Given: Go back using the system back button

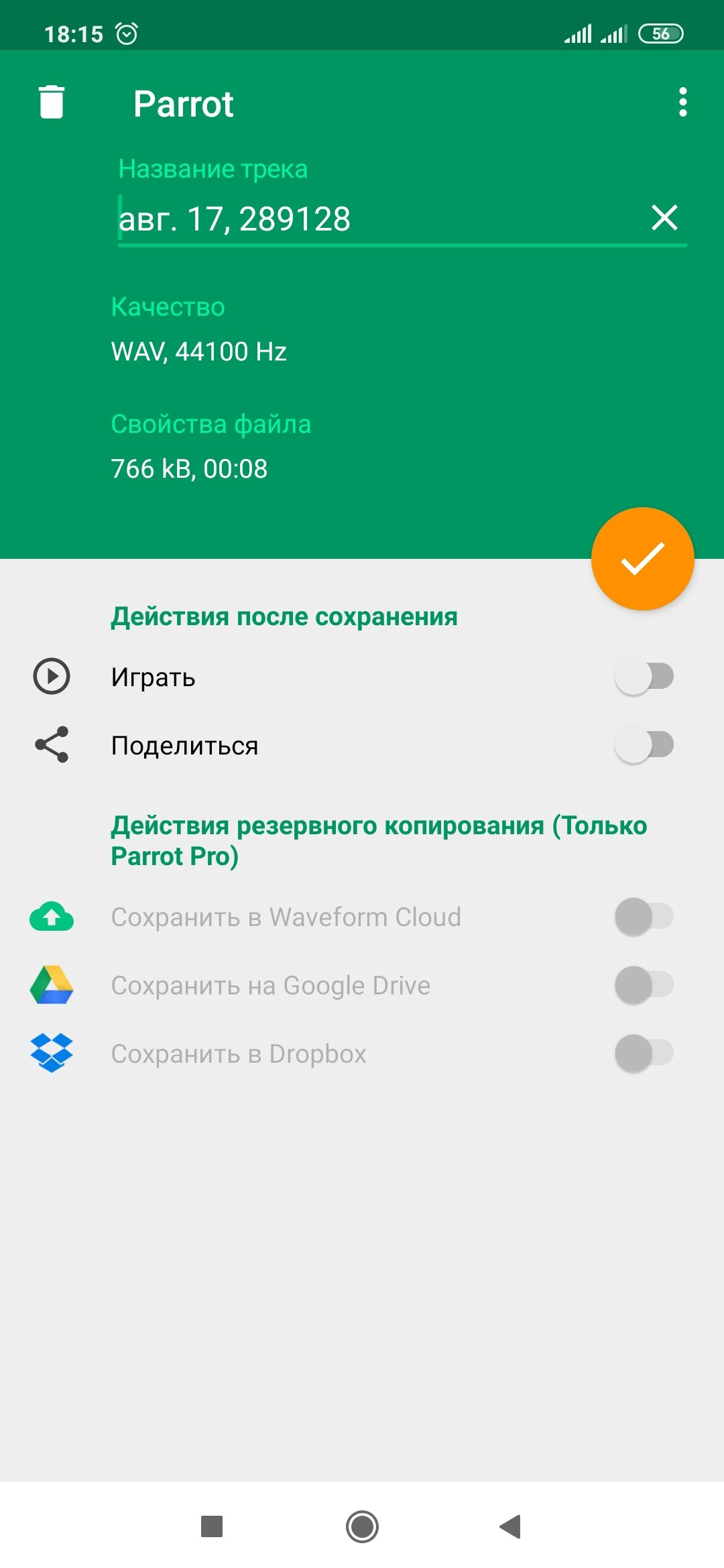Looking at the screenshot, I should point(511,1526).
